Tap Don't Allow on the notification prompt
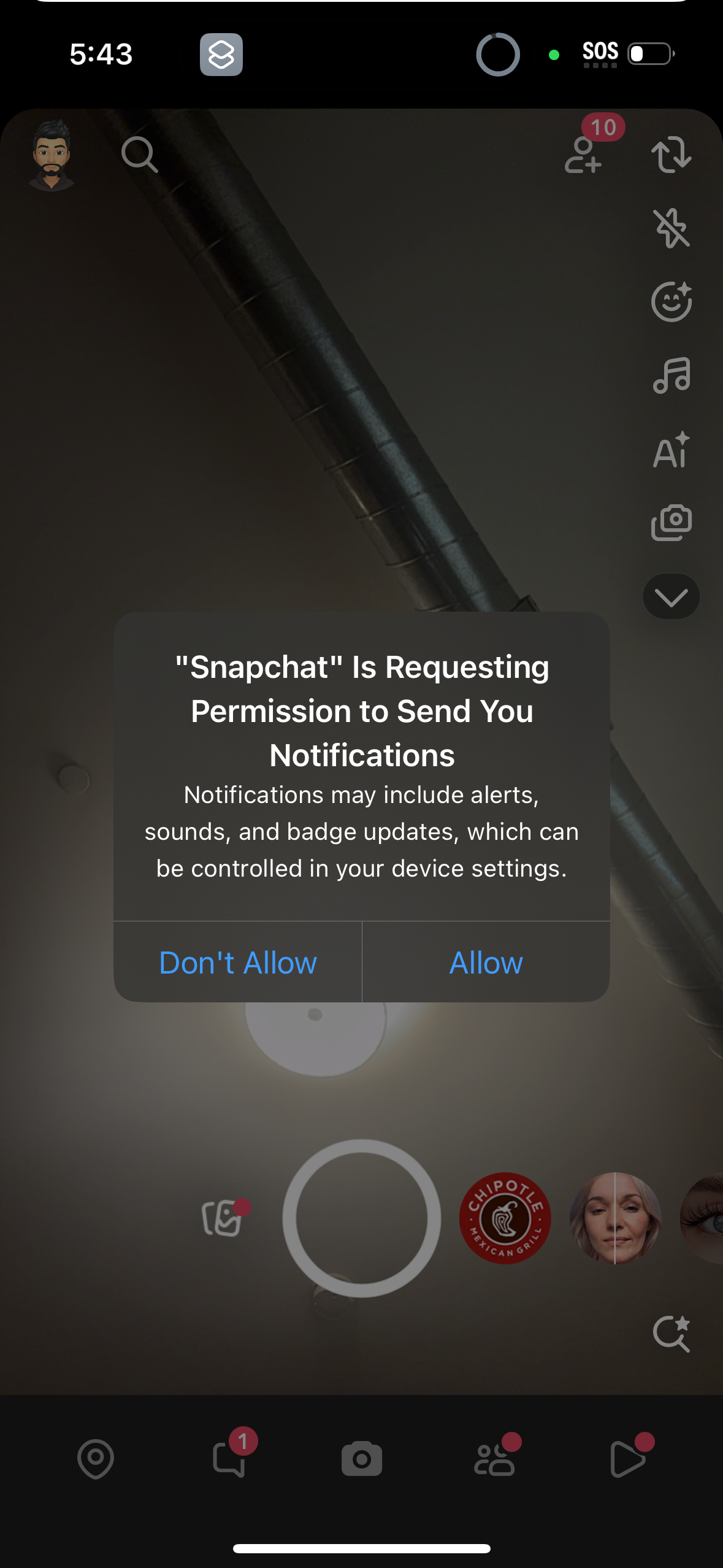This screenshot has height=1568, width=723. 237,963
